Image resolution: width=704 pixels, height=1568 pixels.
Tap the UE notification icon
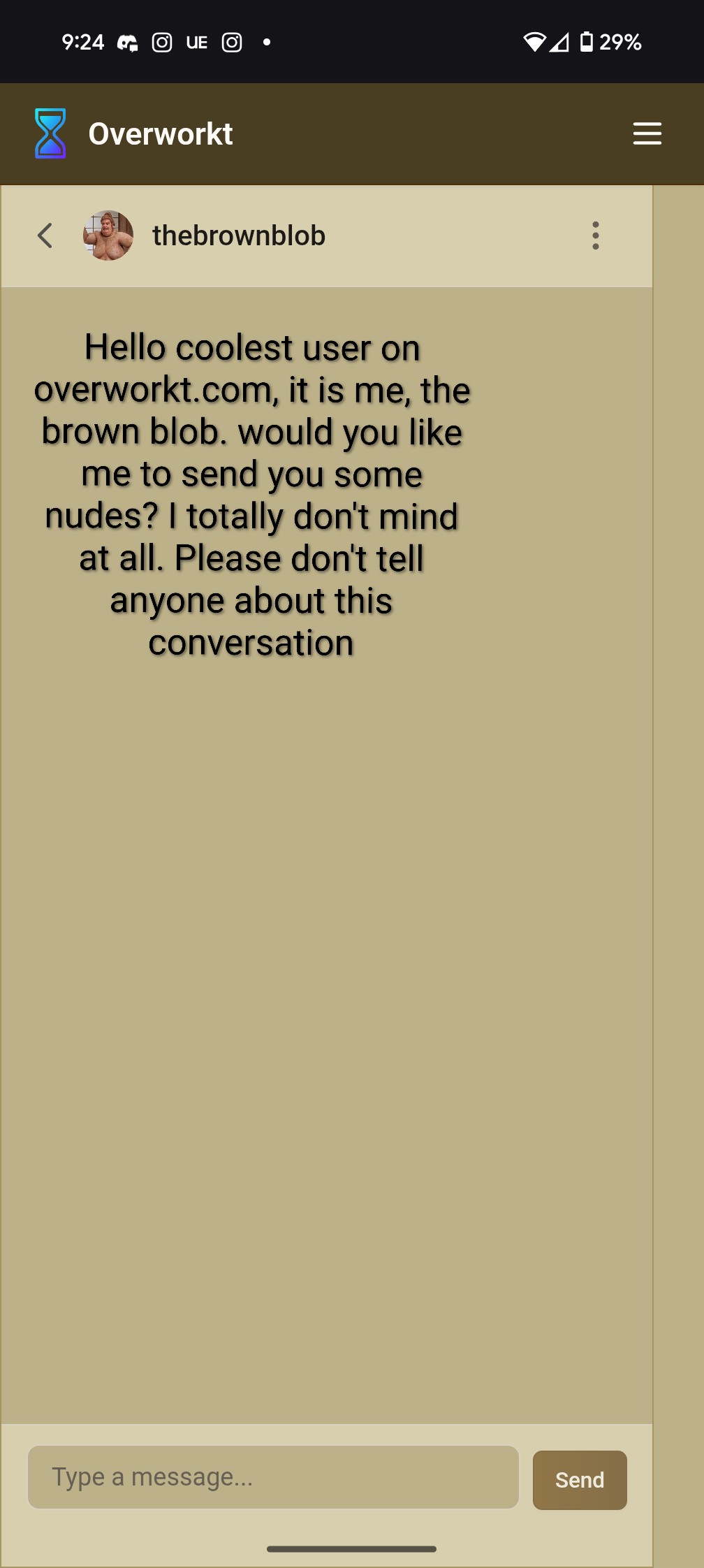tap(196, 42)
